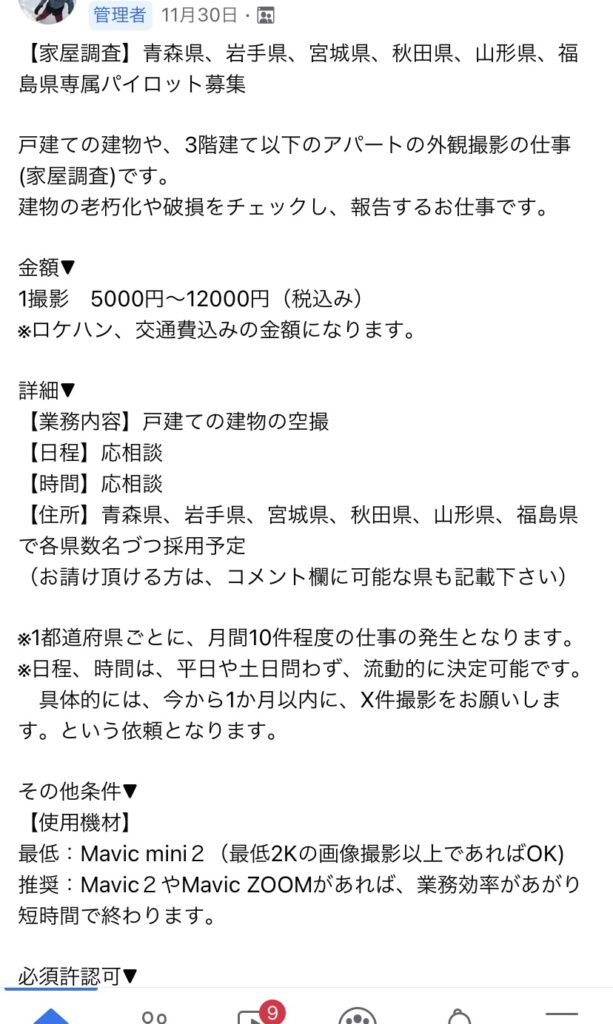Open the Home tab
Image resolution: width=613 pixels, height=1024 pixels.
(51, 1016)
